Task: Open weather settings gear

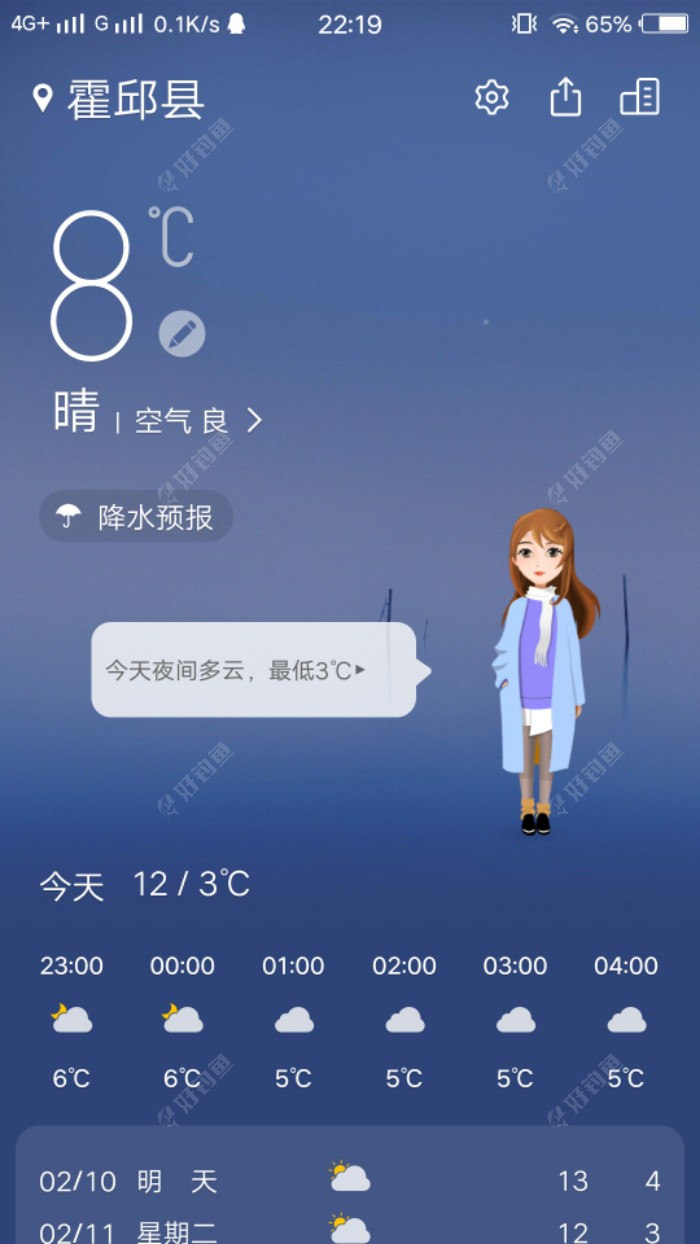Action: point(491,98)
